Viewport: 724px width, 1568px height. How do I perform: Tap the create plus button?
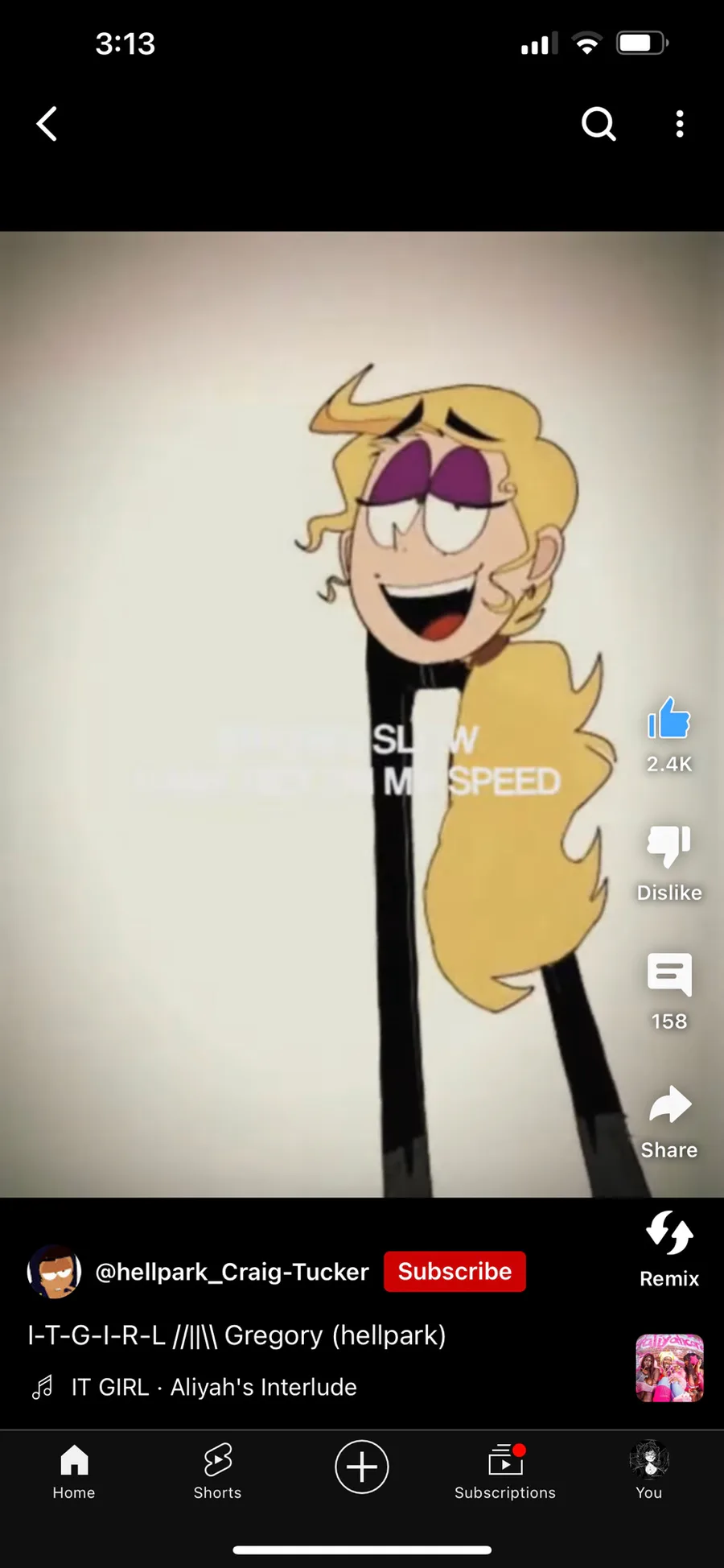point(362,1467)
